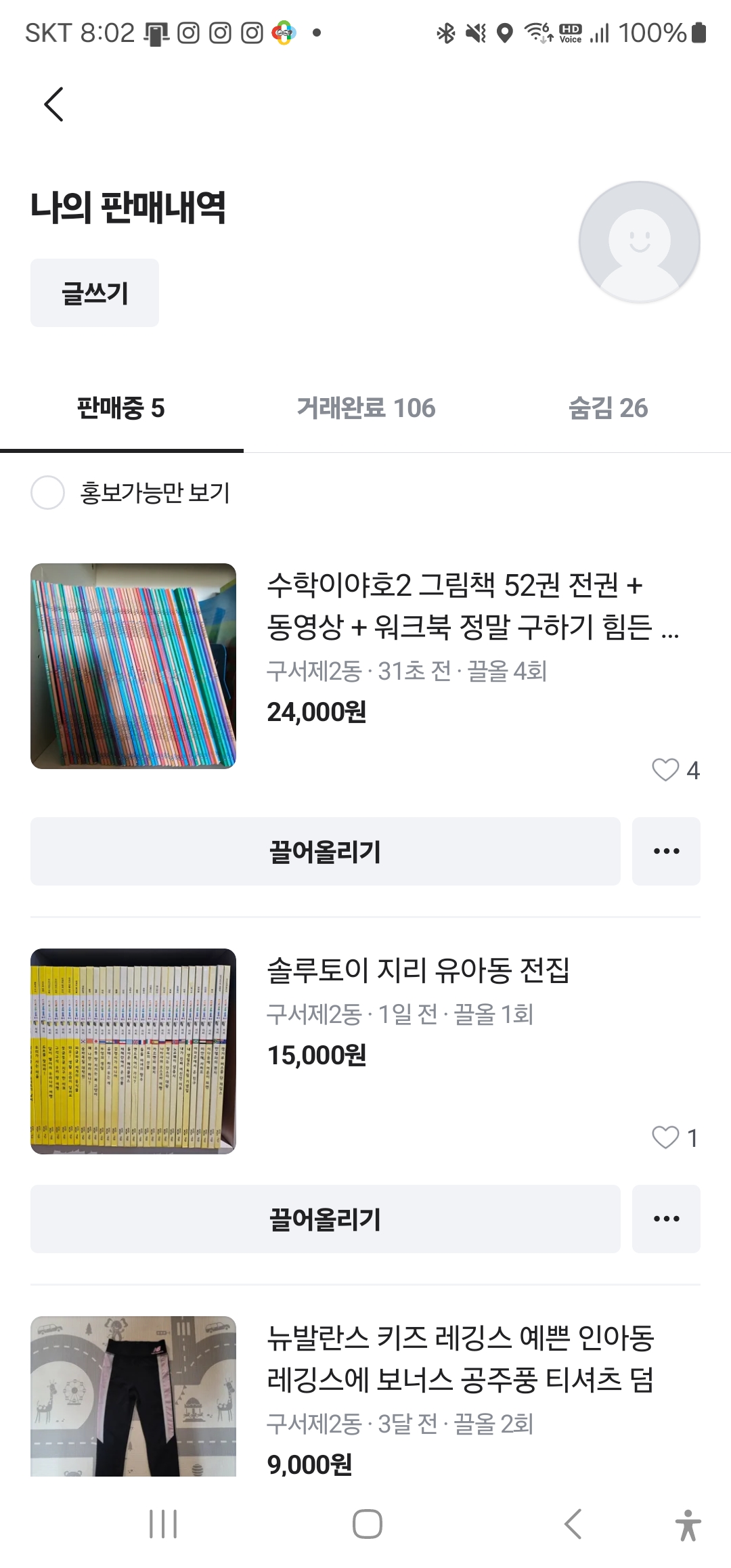Image resolution: width=731 pixels, height=1568 pixels.
Task: Open recent apps from navigation bar
Action: (163, 1524)
